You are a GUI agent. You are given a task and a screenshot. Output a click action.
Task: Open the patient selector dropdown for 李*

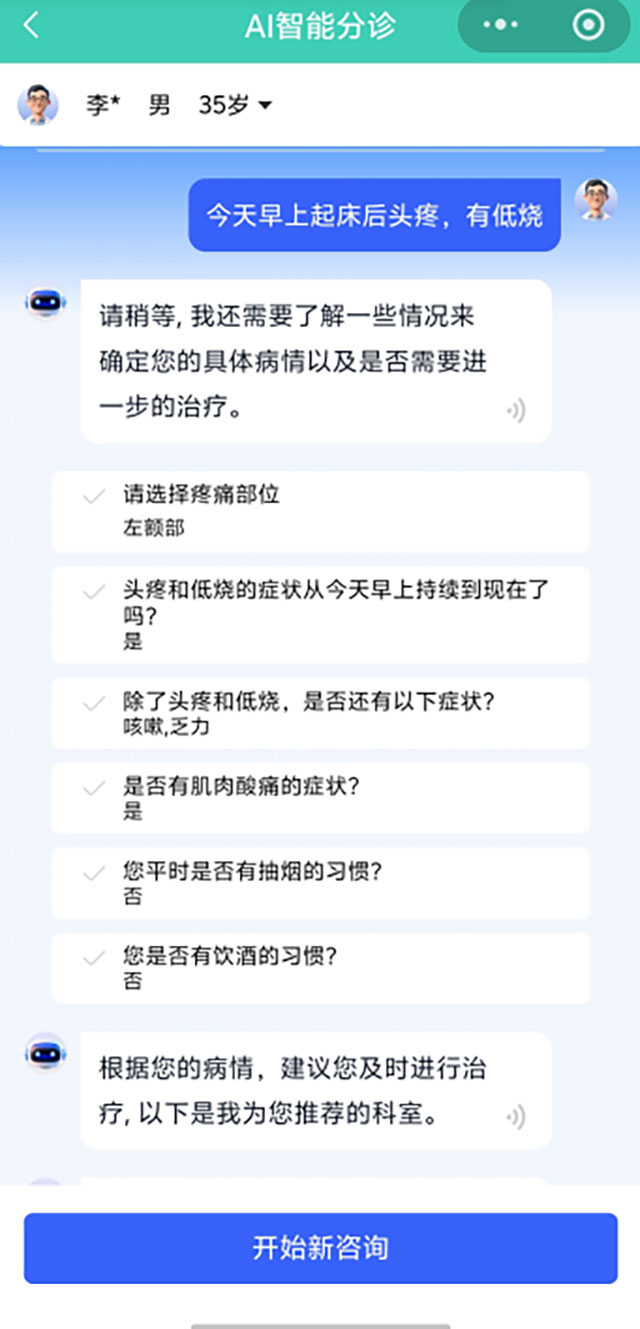tap(264, 105)
